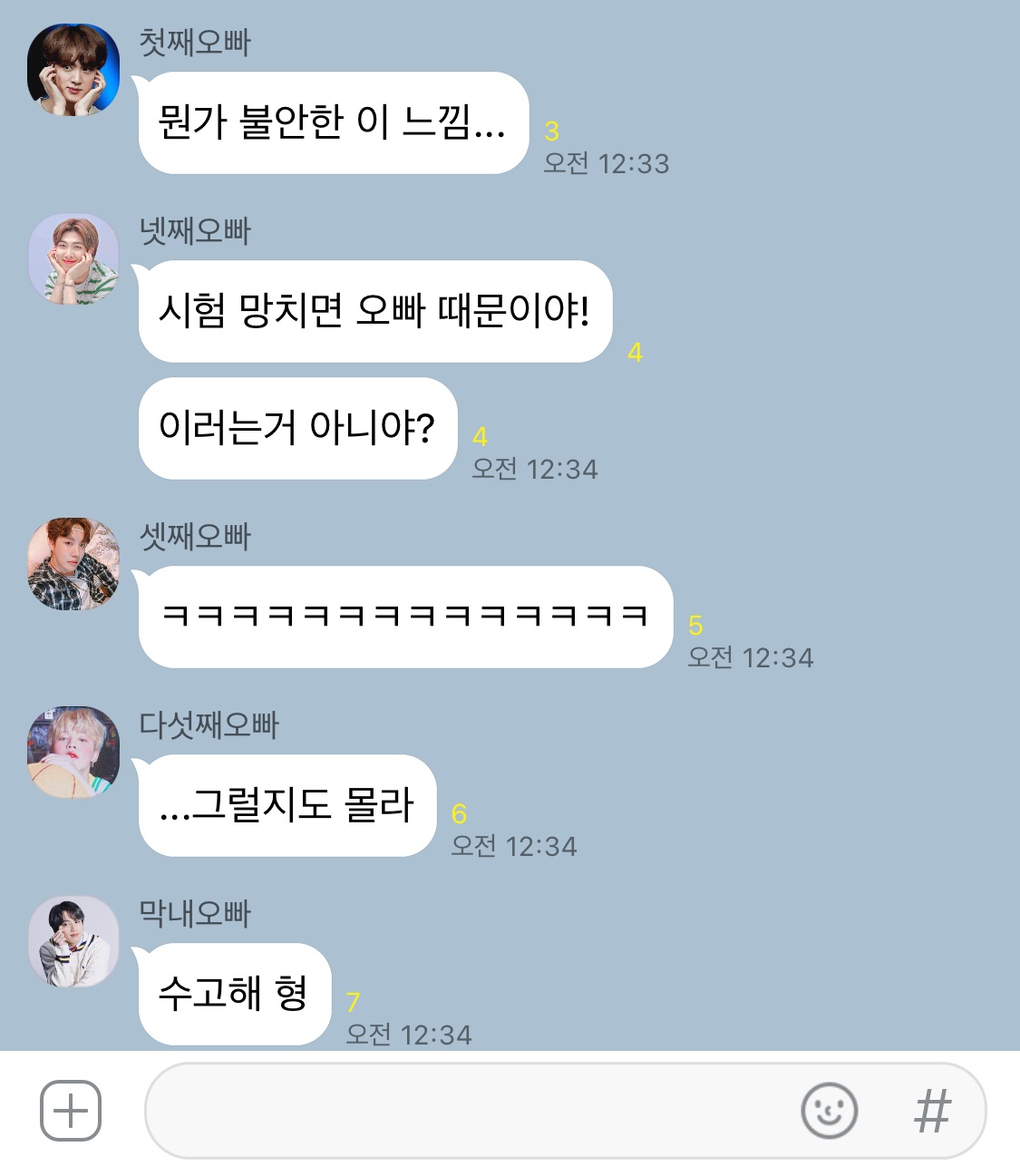Select 다섯째오빠's profile photo
Screen dimensions: 1020x1176
[73, 753]
